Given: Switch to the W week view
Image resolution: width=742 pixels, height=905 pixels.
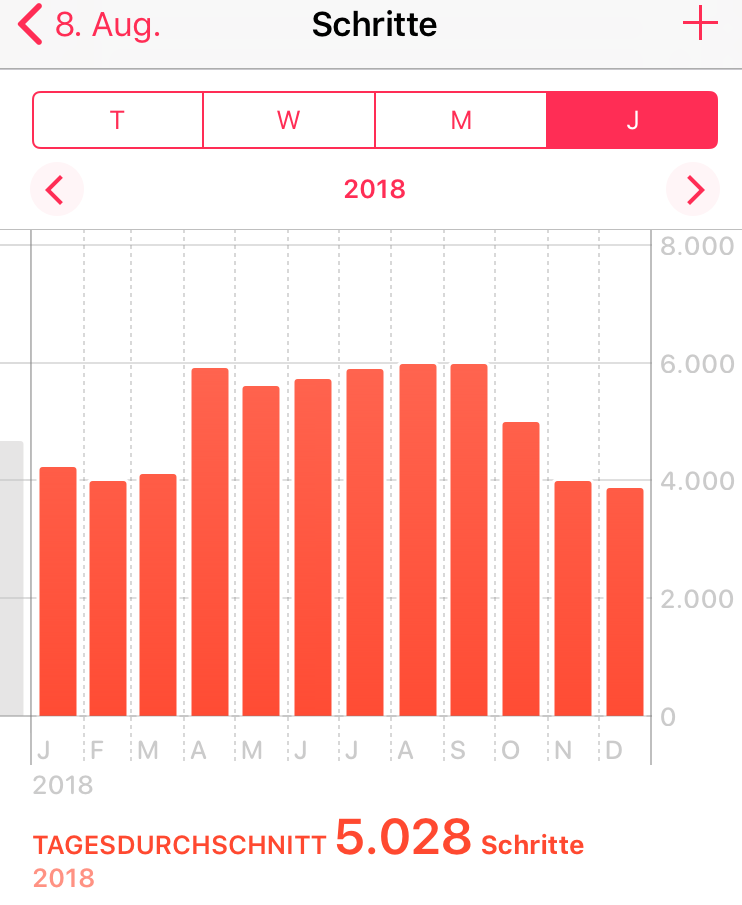Looking at the screenshot, I should 289,120.
